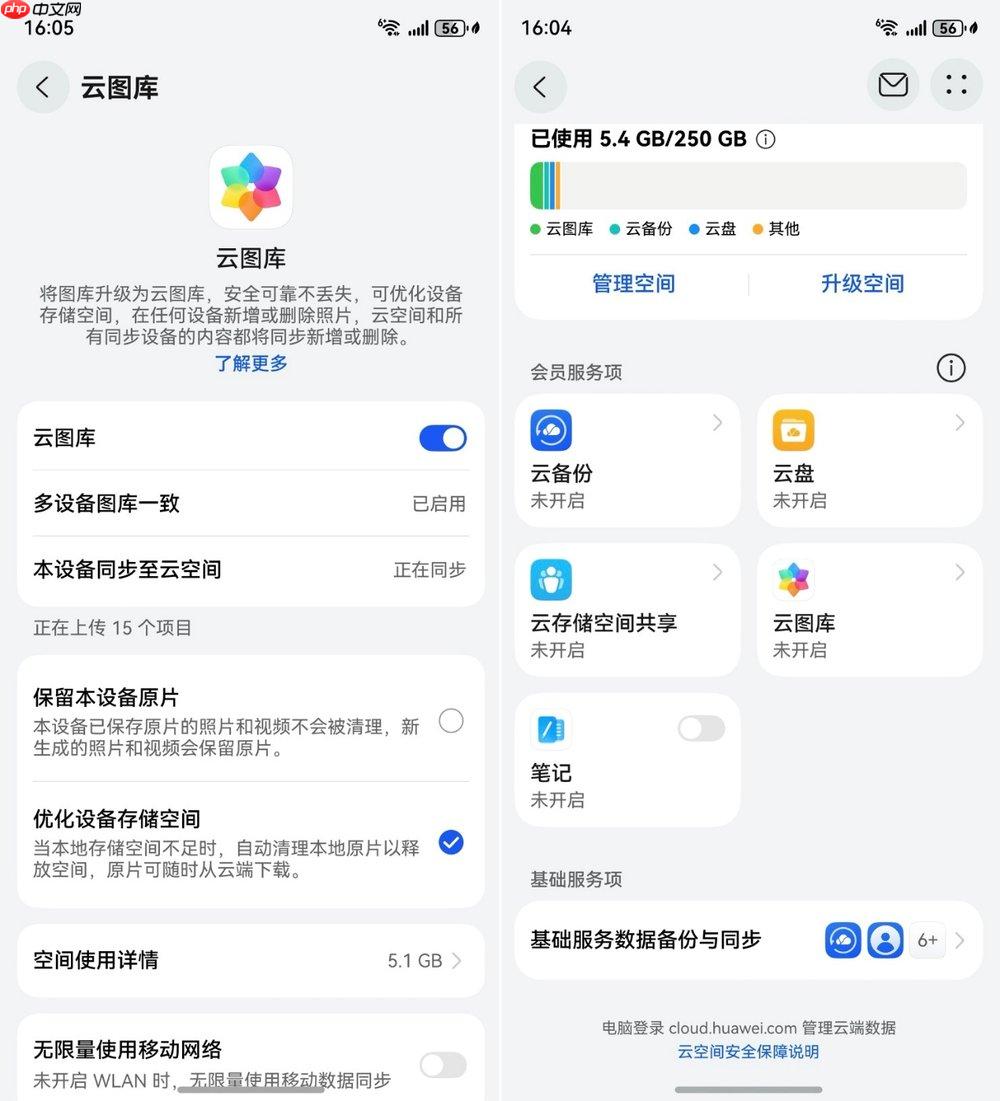The image size is (1000, 1101).
Task: Open the 云图库 icon under 会员服务项
Action: click(x=793, y=579)
